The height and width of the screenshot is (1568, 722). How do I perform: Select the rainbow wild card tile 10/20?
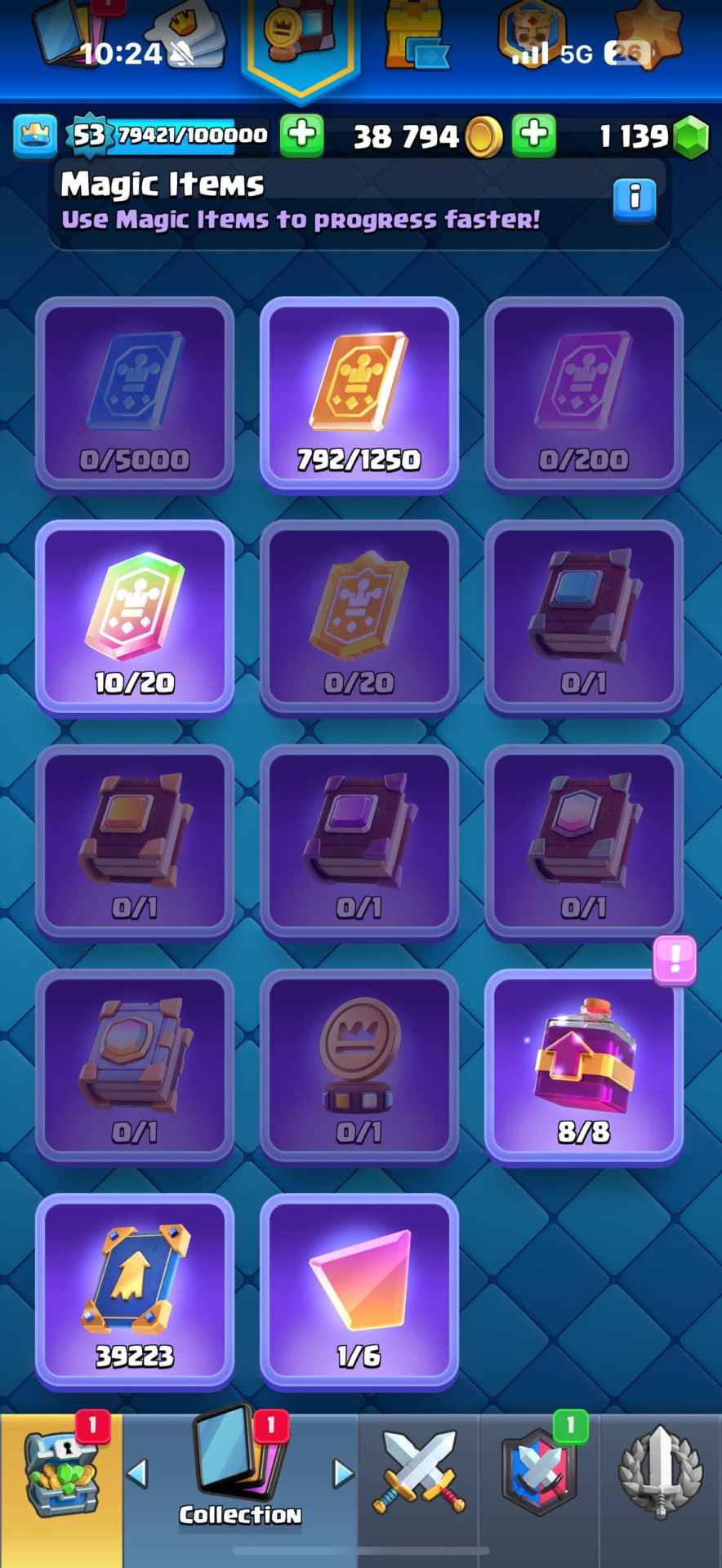tap(135, 618)
